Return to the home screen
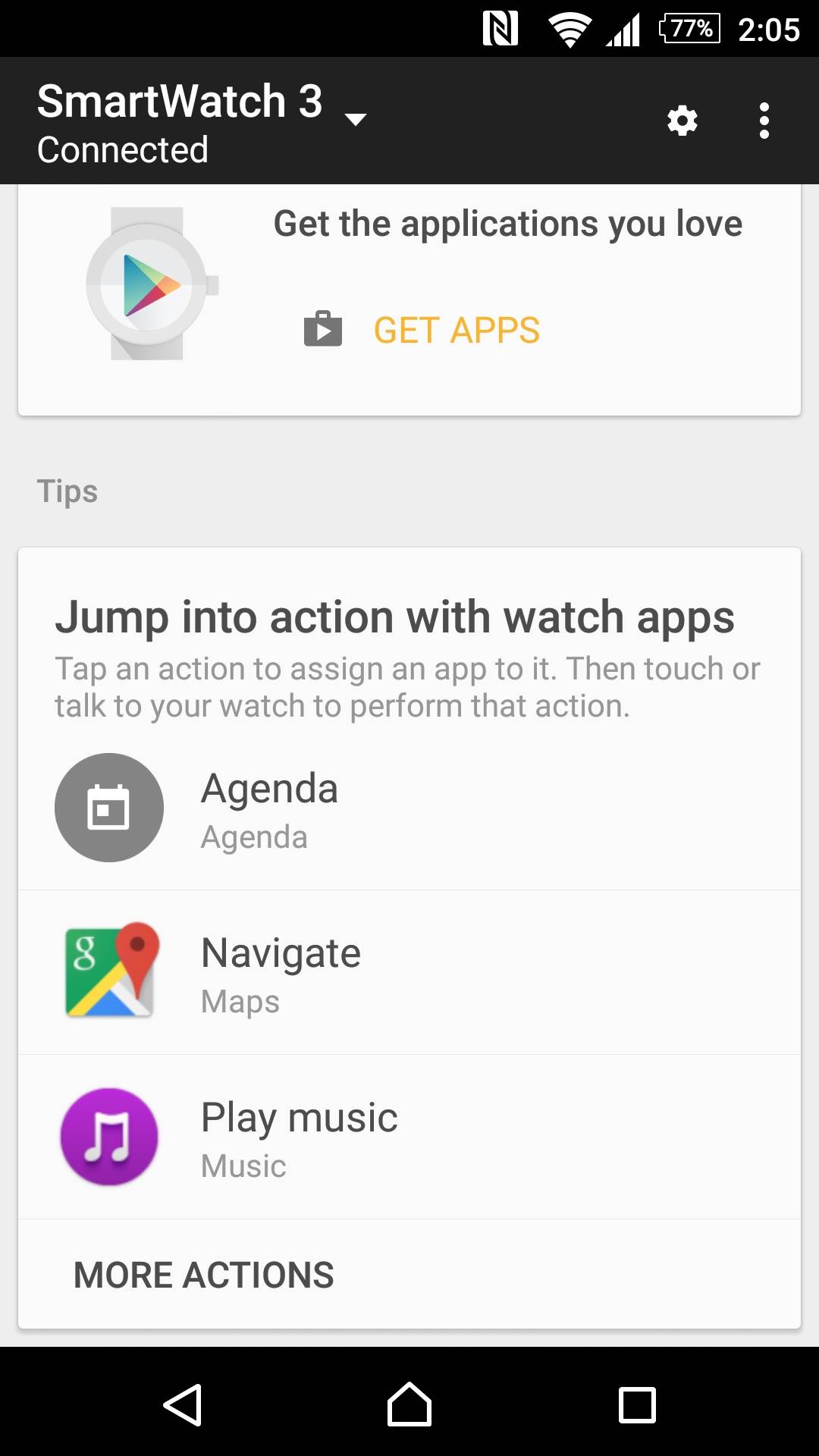 pos(409,1404)
